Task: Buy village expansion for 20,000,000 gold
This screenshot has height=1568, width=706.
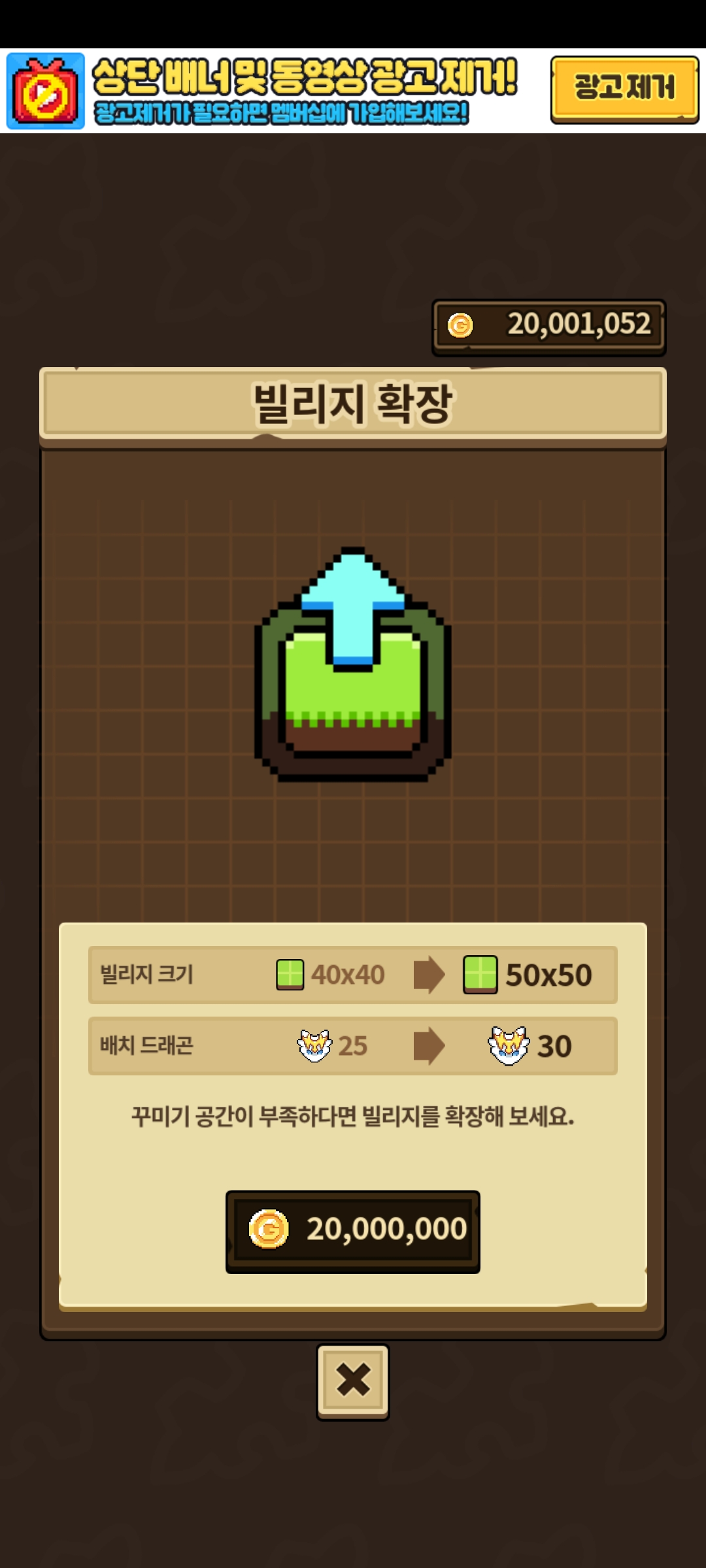Action: click(x=353, y=1232)
